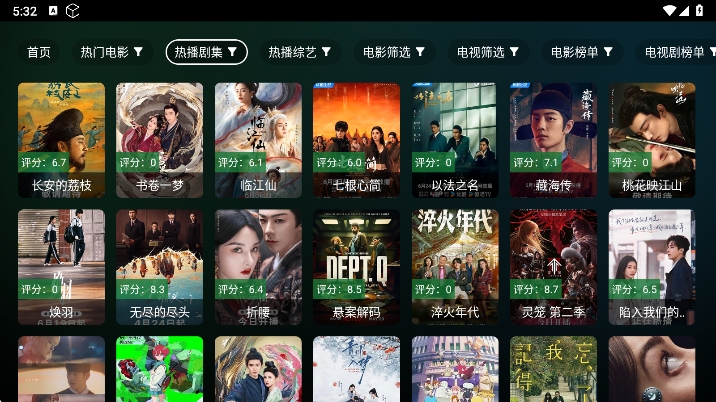Open 临江仙 drama card
The width and height of the screenshot is (716, 402).
click(258, 140)
